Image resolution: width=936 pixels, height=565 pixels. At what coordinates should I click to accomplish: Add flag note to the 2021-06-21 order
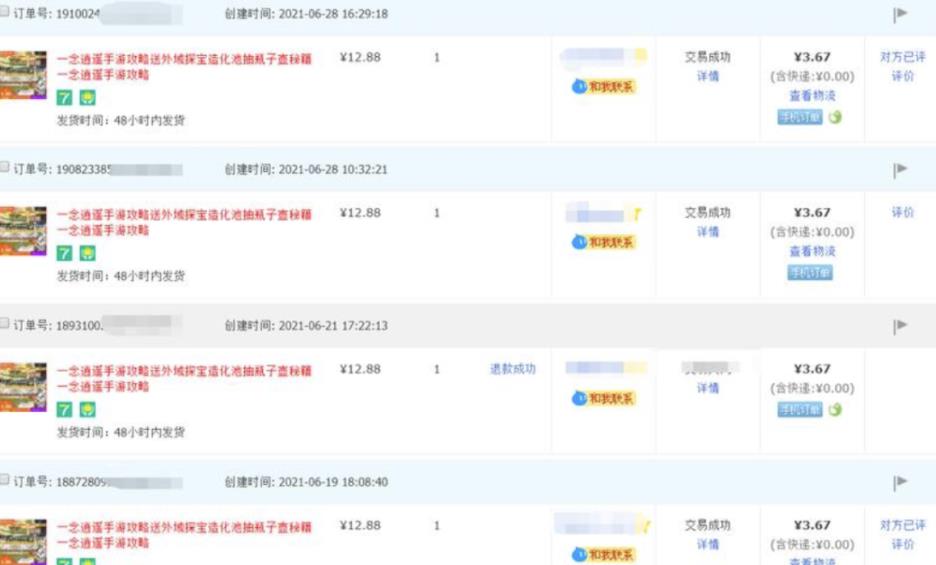pyautogui.click(x=900, y=326)
